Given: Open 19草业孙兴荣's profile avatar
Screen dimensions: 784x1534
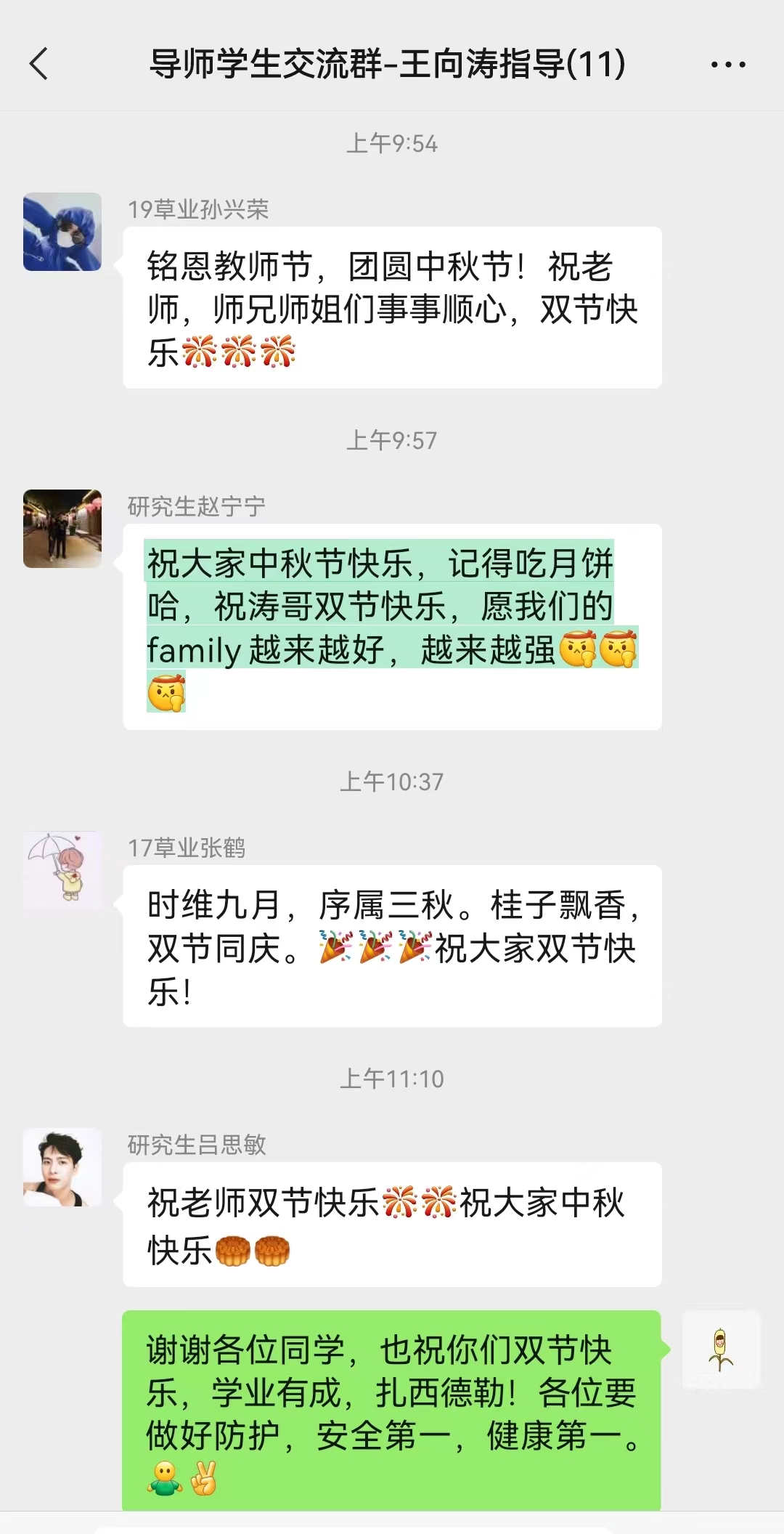Looking at the screenshot, I should click(x=62, y=232).
